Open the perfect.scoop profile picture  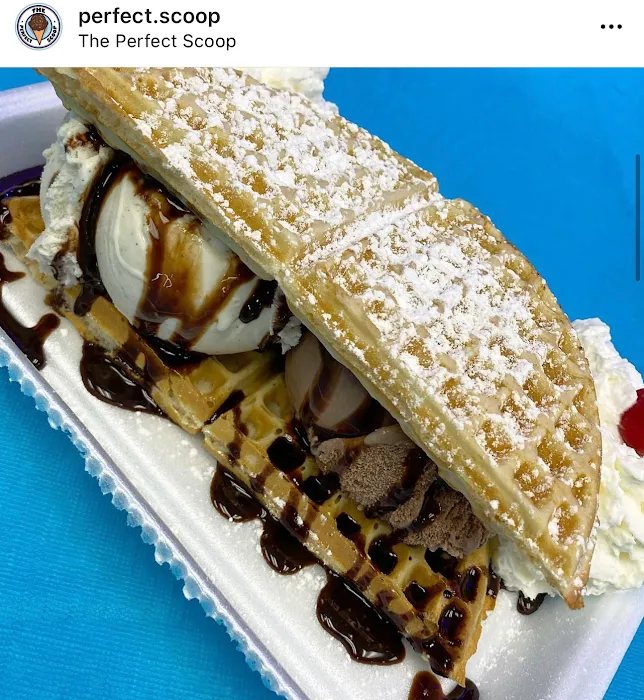(x=38, y=28)
